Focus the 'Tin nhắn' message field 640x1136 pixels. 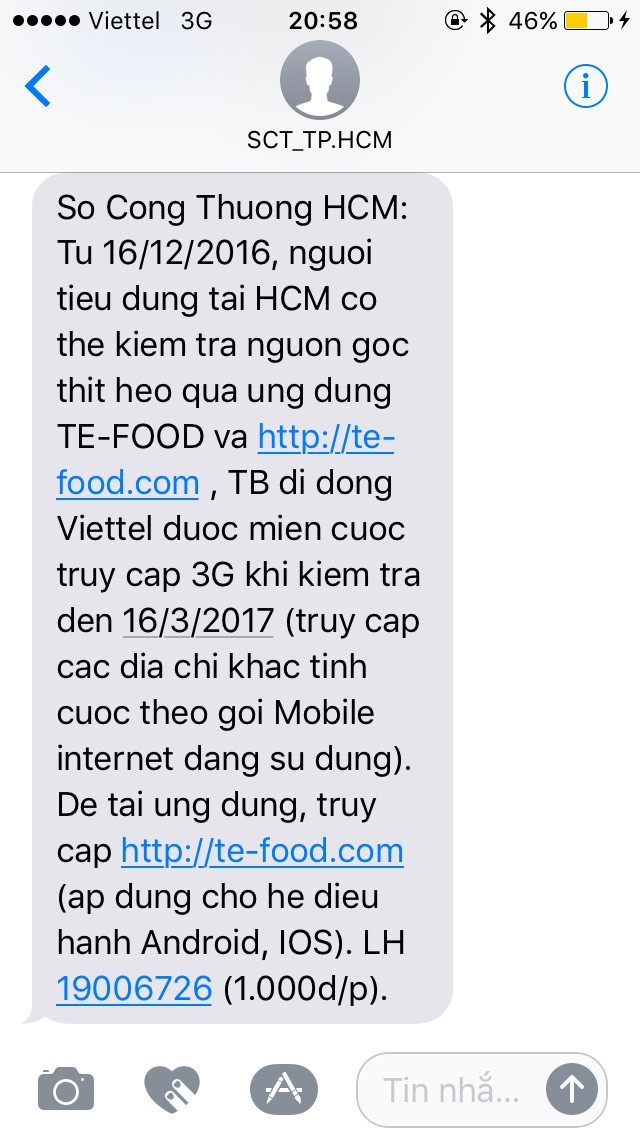450,1088
